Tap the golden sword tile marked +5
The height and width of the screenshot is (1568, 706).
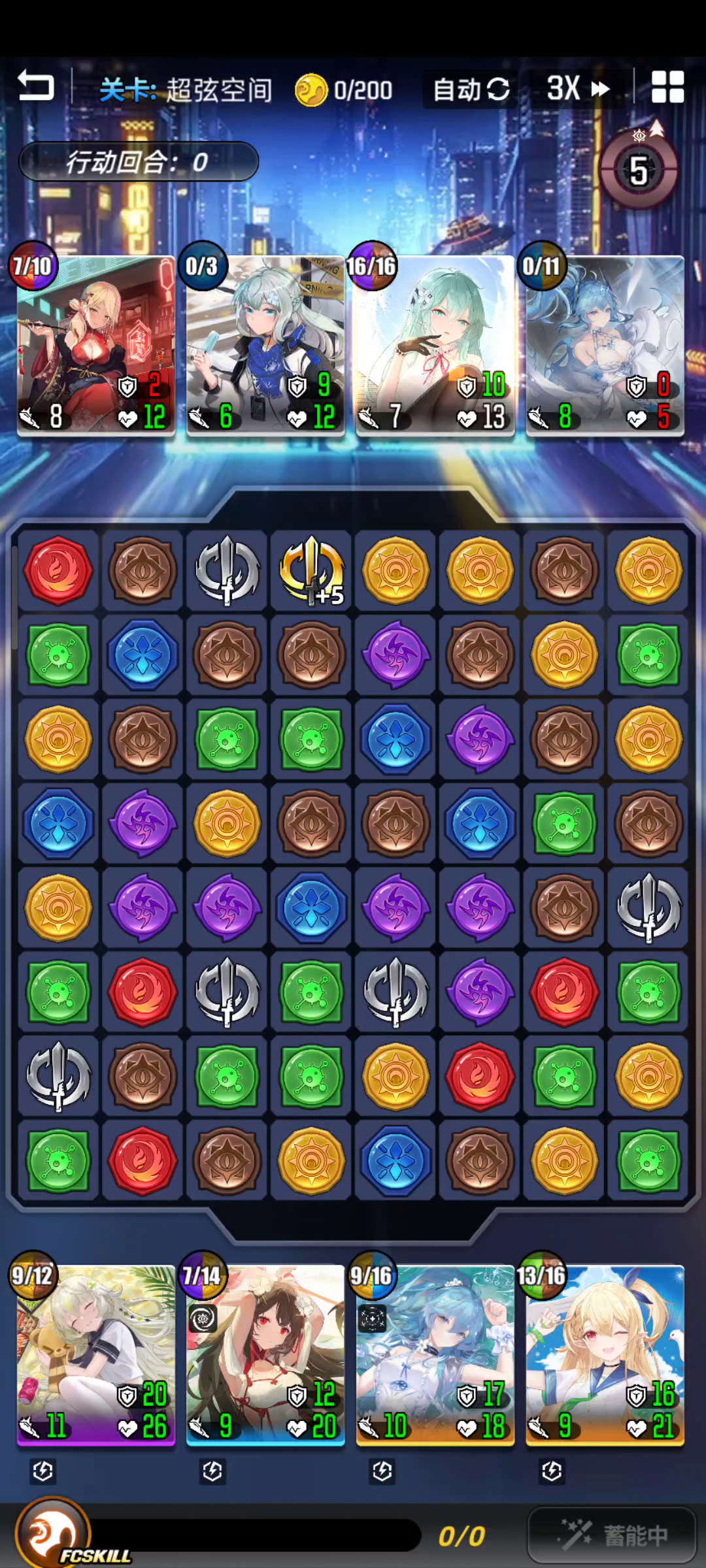pos(312,570)
